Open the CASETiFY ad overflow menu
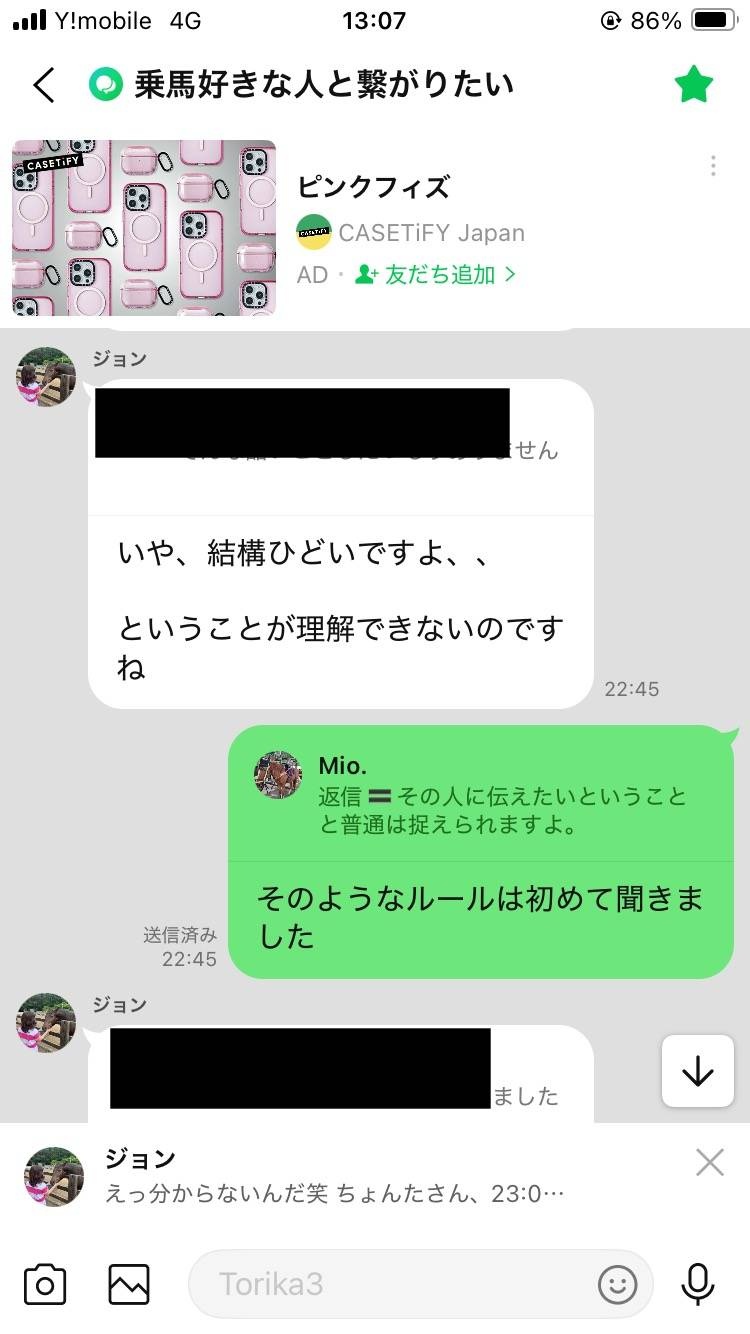 point(713,166)
